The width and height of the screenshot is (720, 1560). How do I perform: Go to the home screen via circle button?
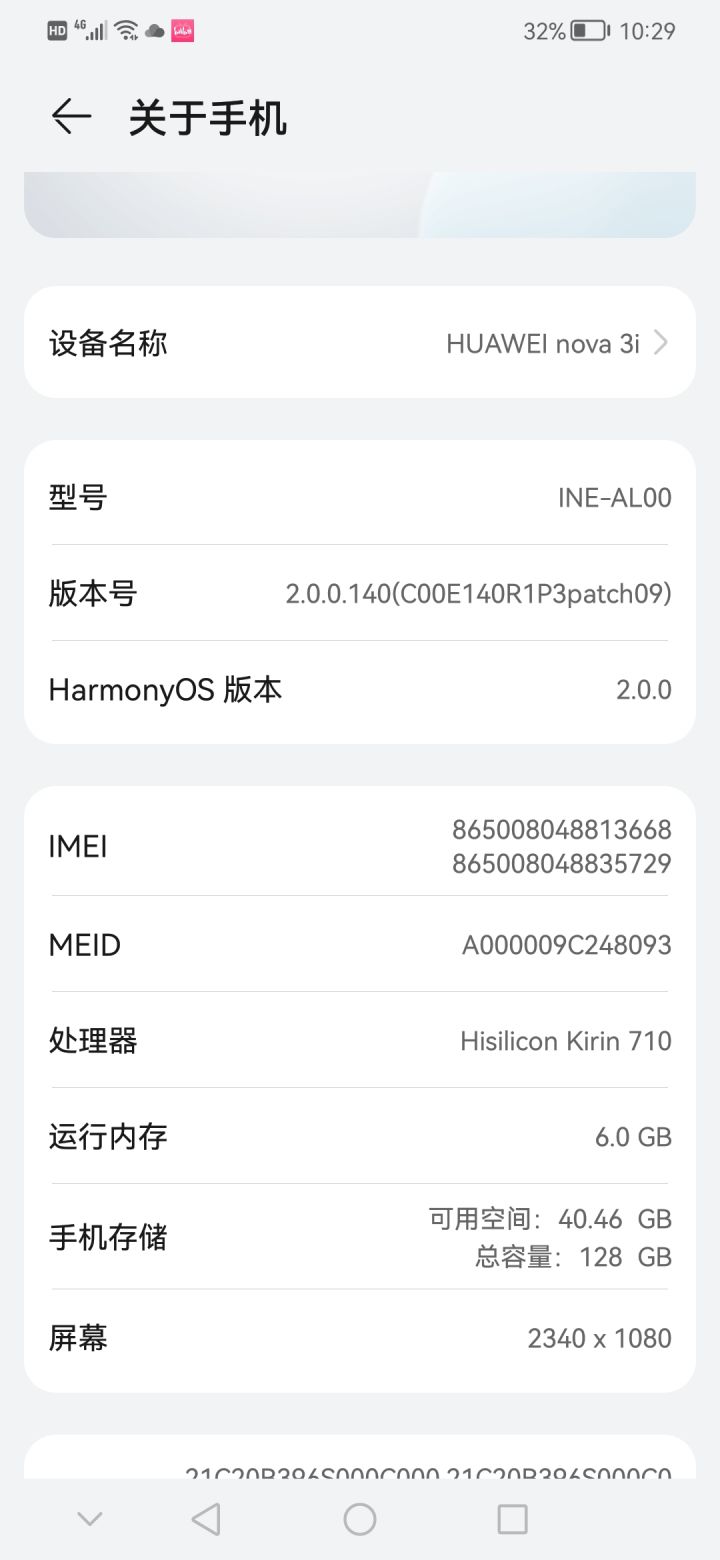point(360,1519)
